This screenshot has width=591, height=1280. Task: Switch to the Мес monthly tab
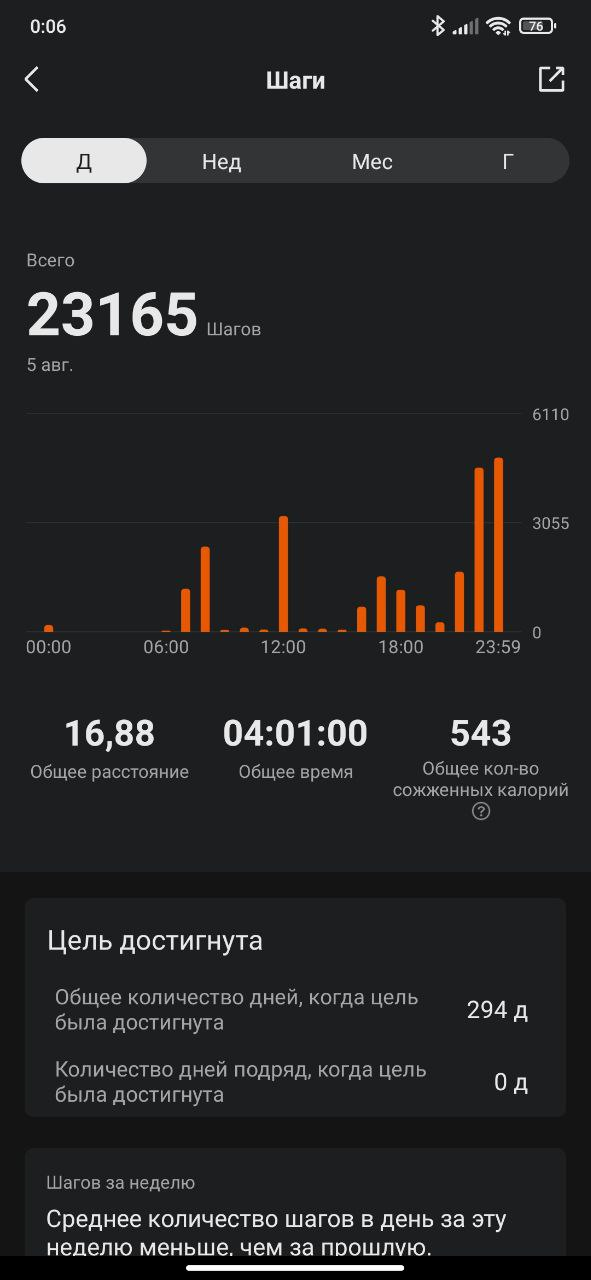pos(372,161)
